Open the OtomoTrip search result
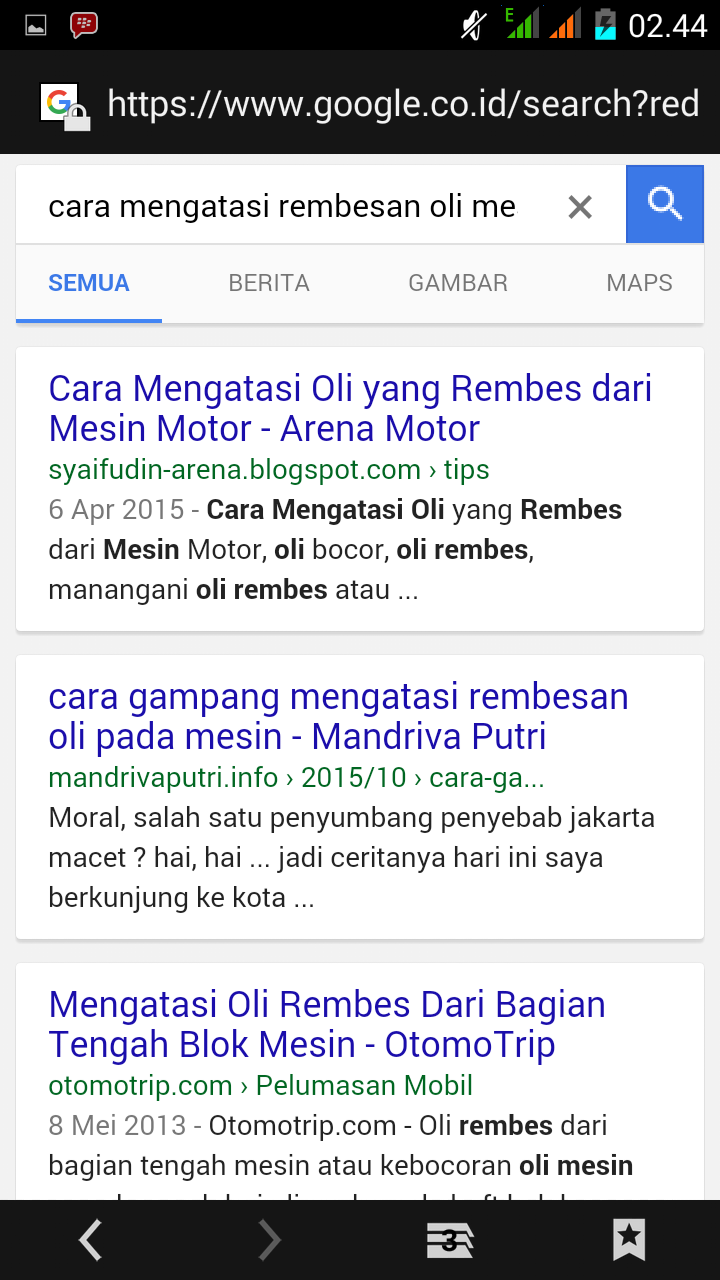 (x=327, y=1025)
